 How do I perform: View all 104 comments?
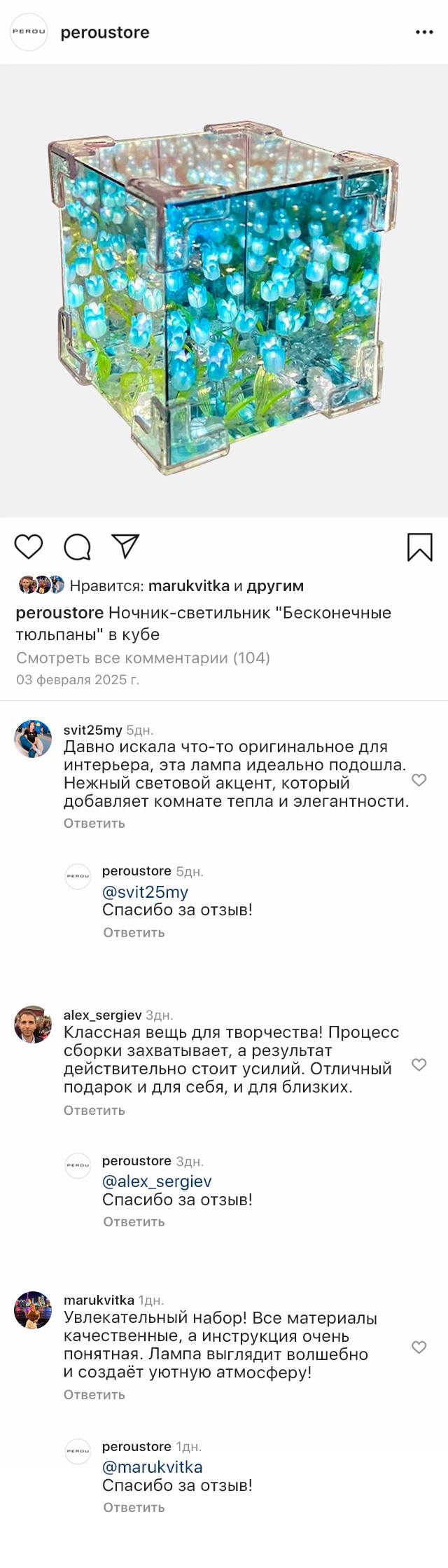[x=143, y=658]
